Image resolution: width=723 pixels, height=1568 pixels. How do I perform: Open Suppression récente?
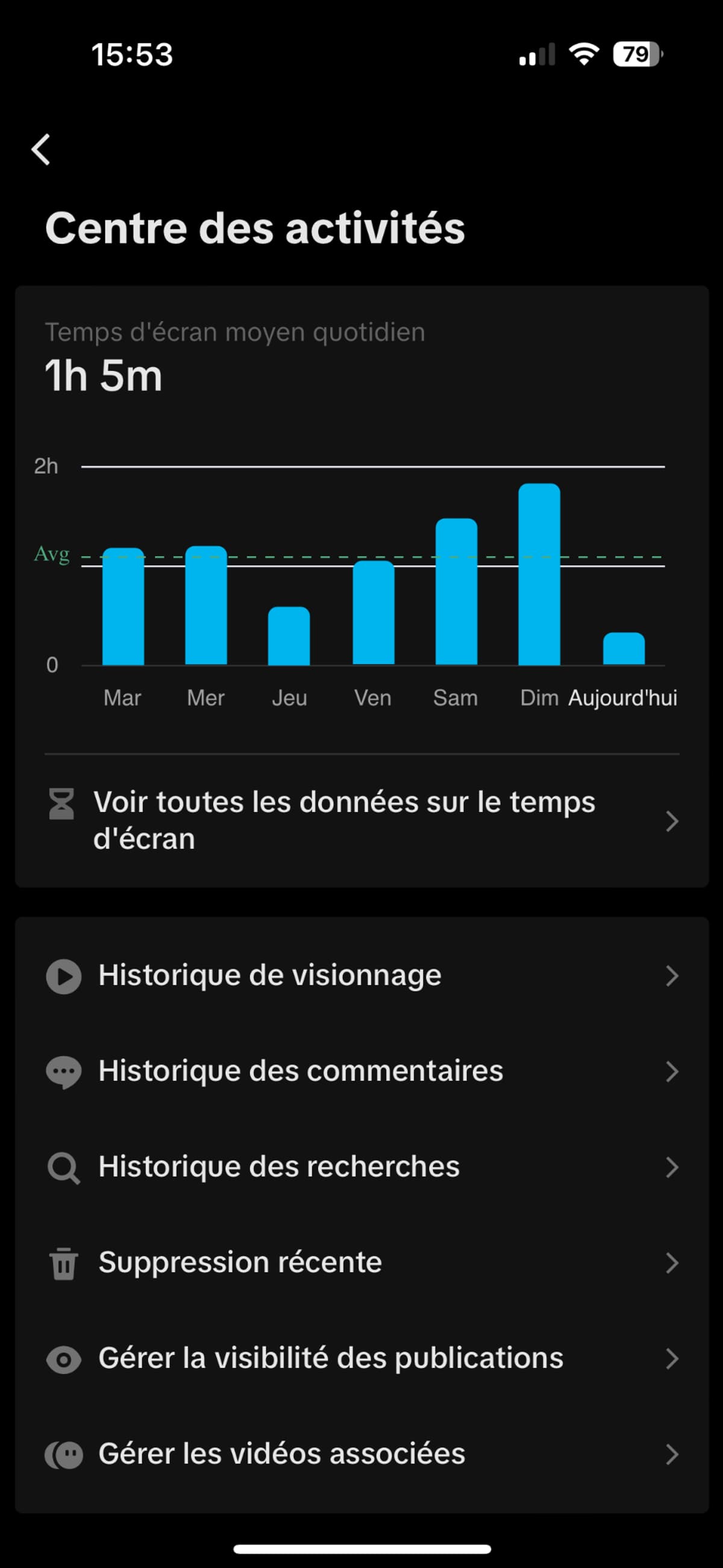[361, 1263]
